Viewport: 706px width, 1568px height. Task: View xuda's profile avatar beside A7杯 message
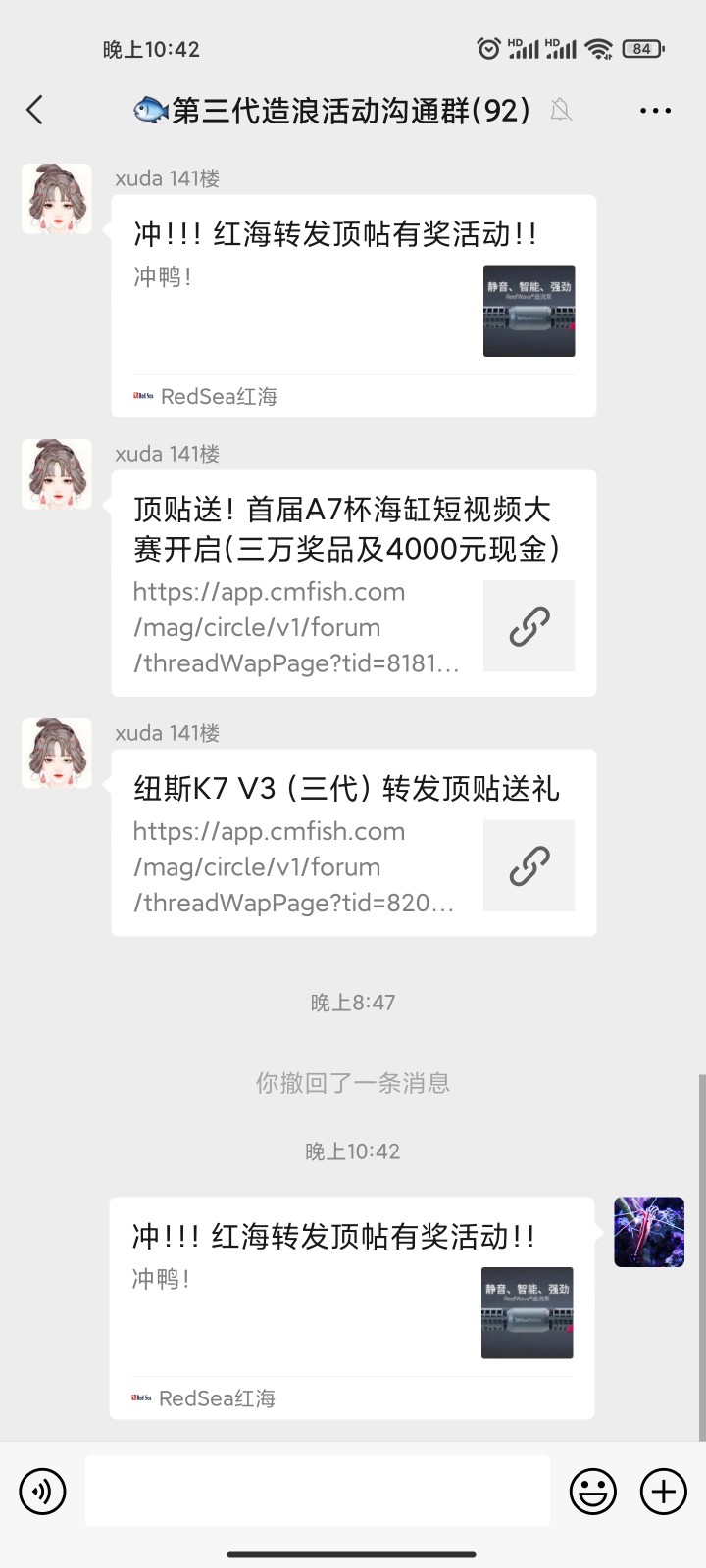pos(57,474)
